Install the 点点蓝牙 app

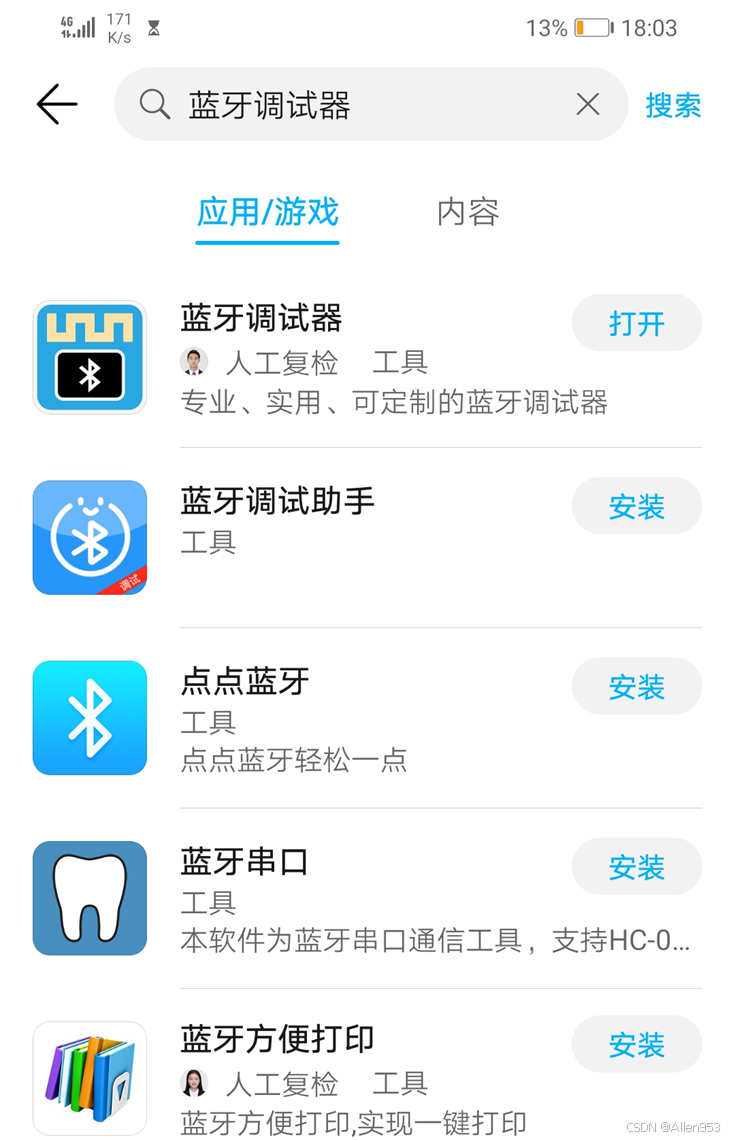636,686
